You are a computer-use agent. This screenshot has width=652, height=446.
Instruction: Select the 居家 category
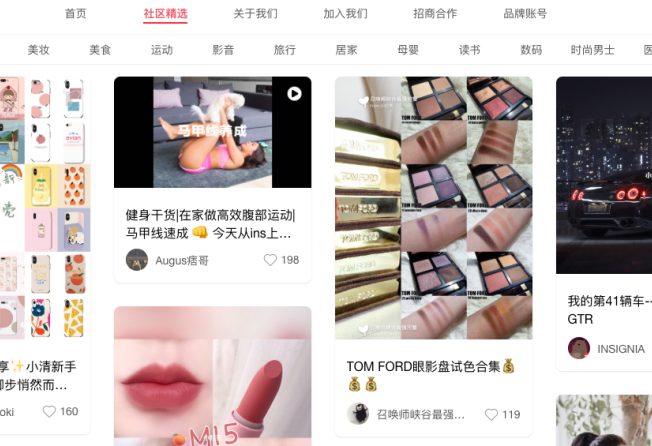[346, 49]
